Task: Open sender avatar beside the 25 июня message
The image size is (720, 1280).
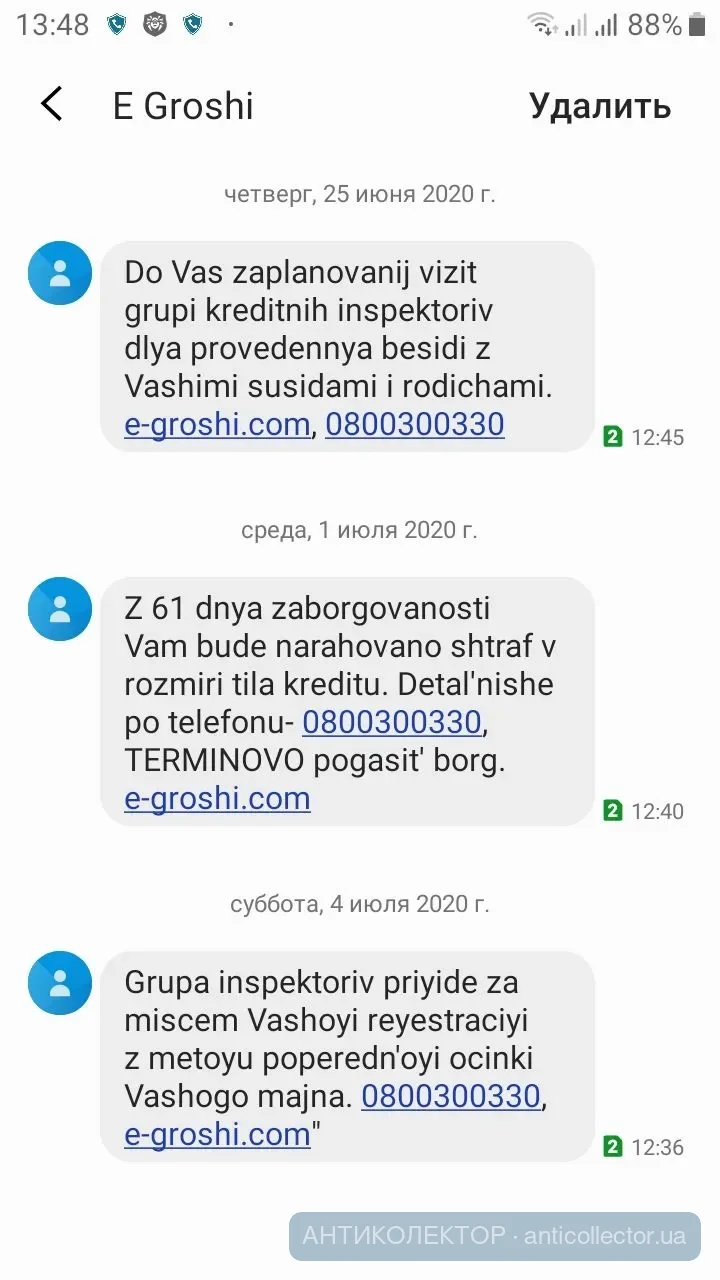Action: [60, 272]
